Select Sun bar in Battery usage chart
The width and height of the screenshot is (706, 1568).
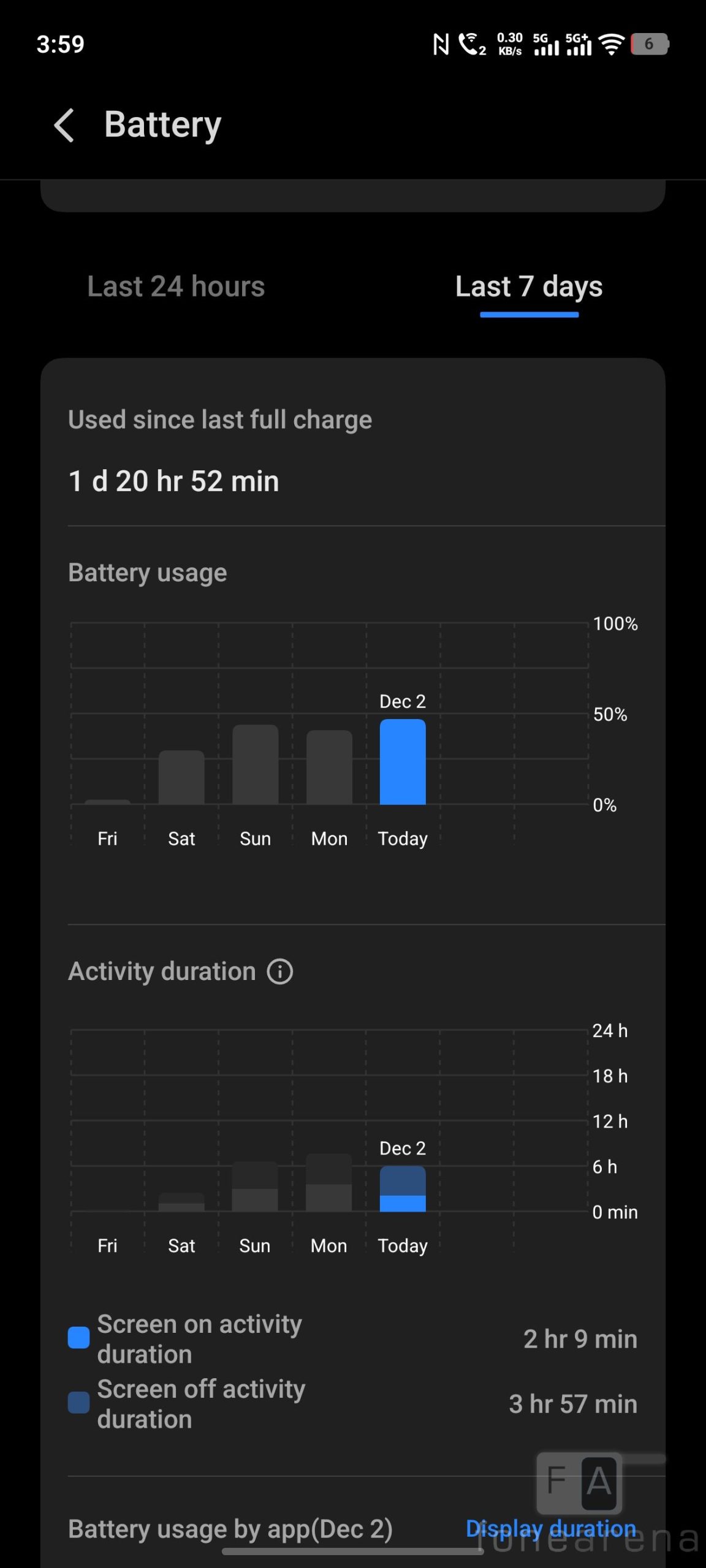[255, 764]
